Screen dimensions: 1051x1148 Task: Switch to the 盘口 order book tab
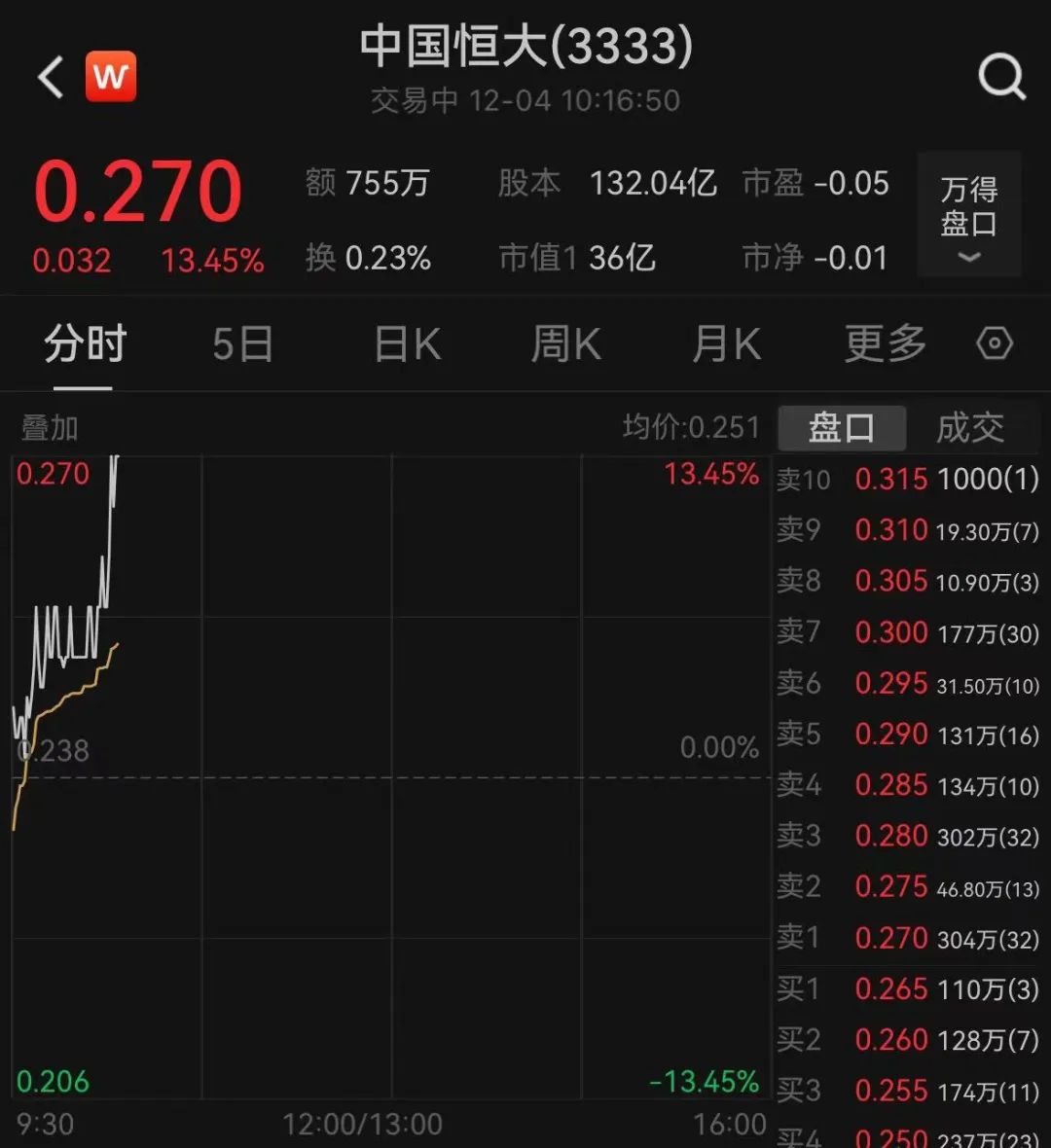(842, 428)
